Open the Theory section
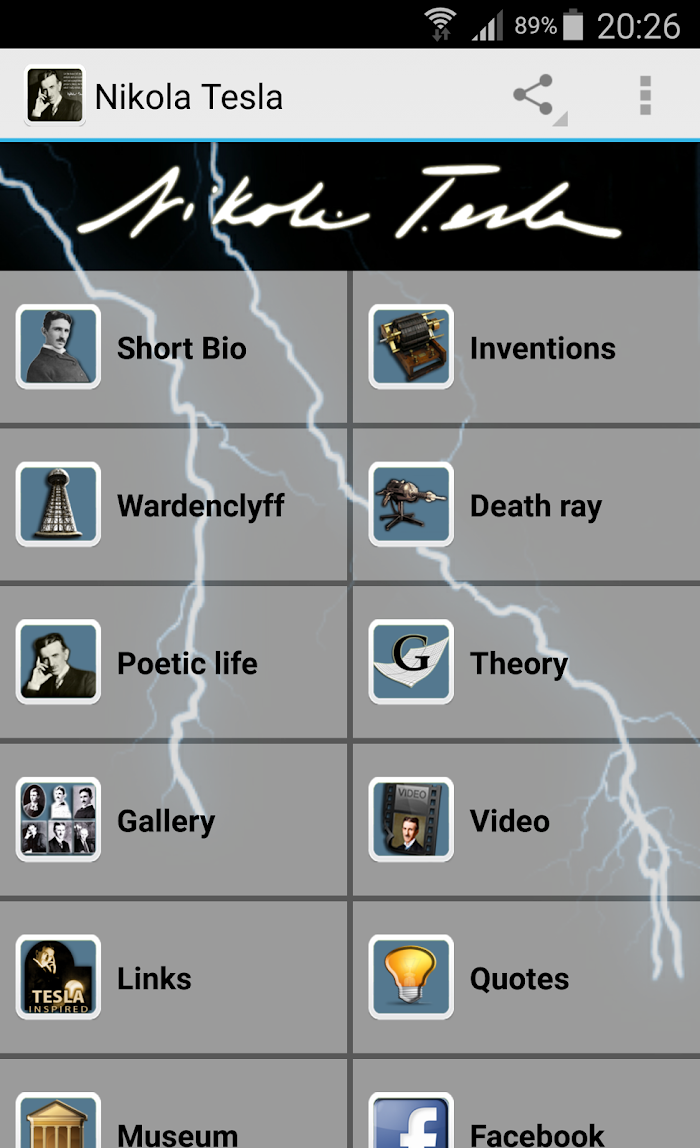This screenshot has width=700, height=1148. [526, 663]
